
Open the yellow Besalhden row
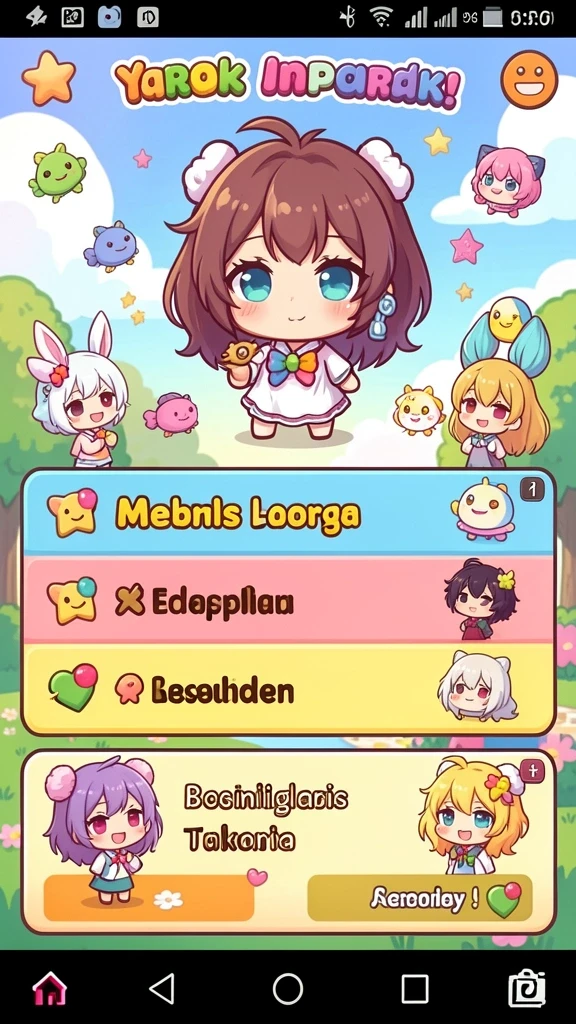289,689
